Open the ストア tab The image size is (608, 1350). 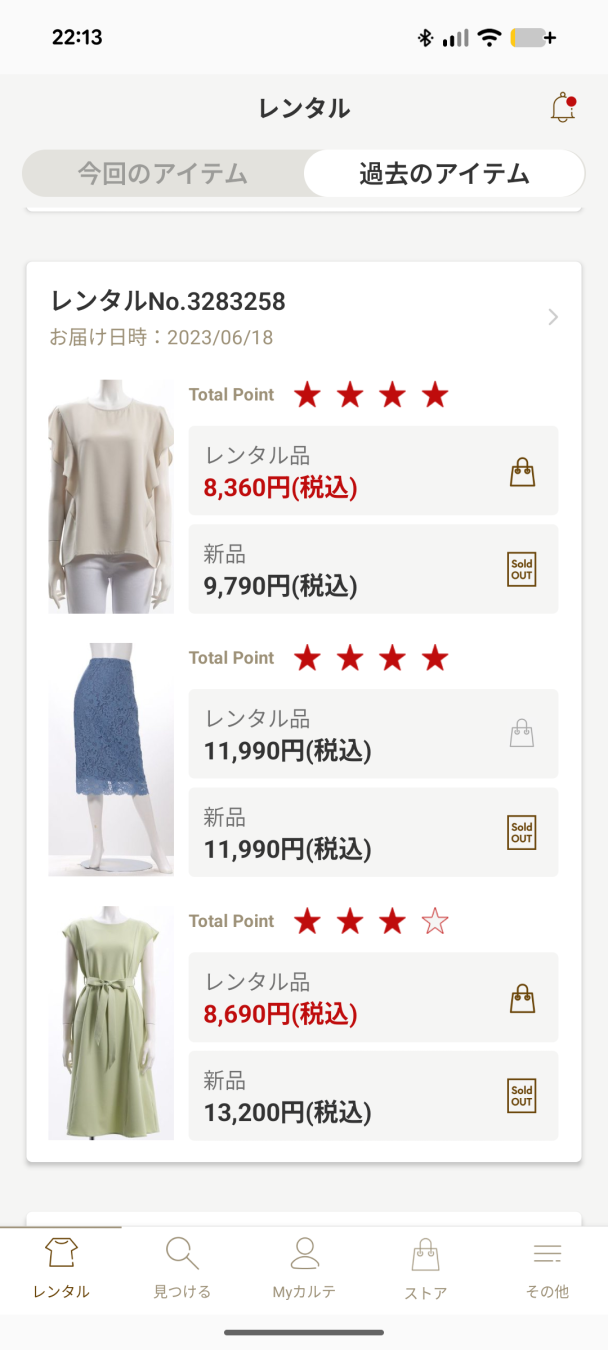click(x=425, y=1268)
